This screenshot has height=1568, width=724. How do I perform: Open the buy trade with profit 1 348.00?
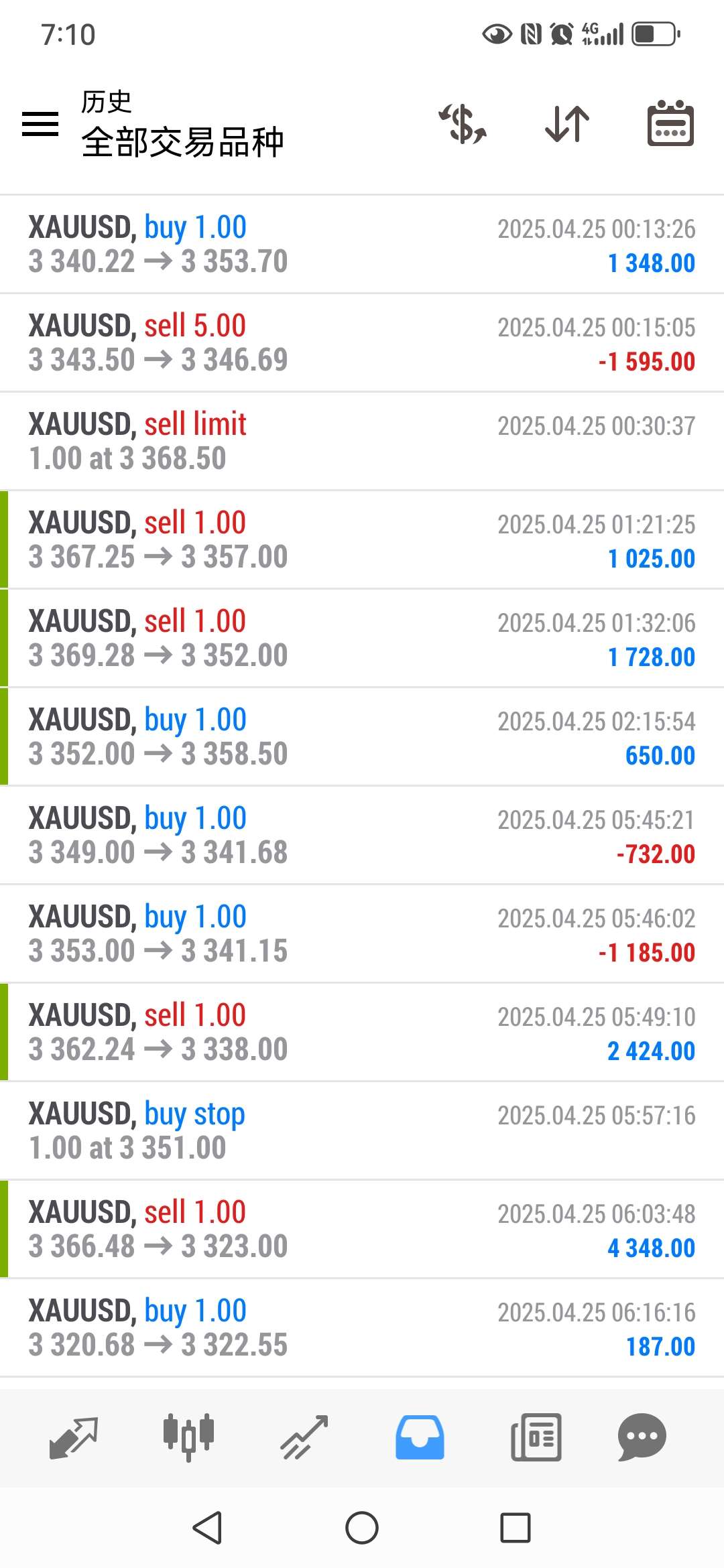tap(362, 245)
